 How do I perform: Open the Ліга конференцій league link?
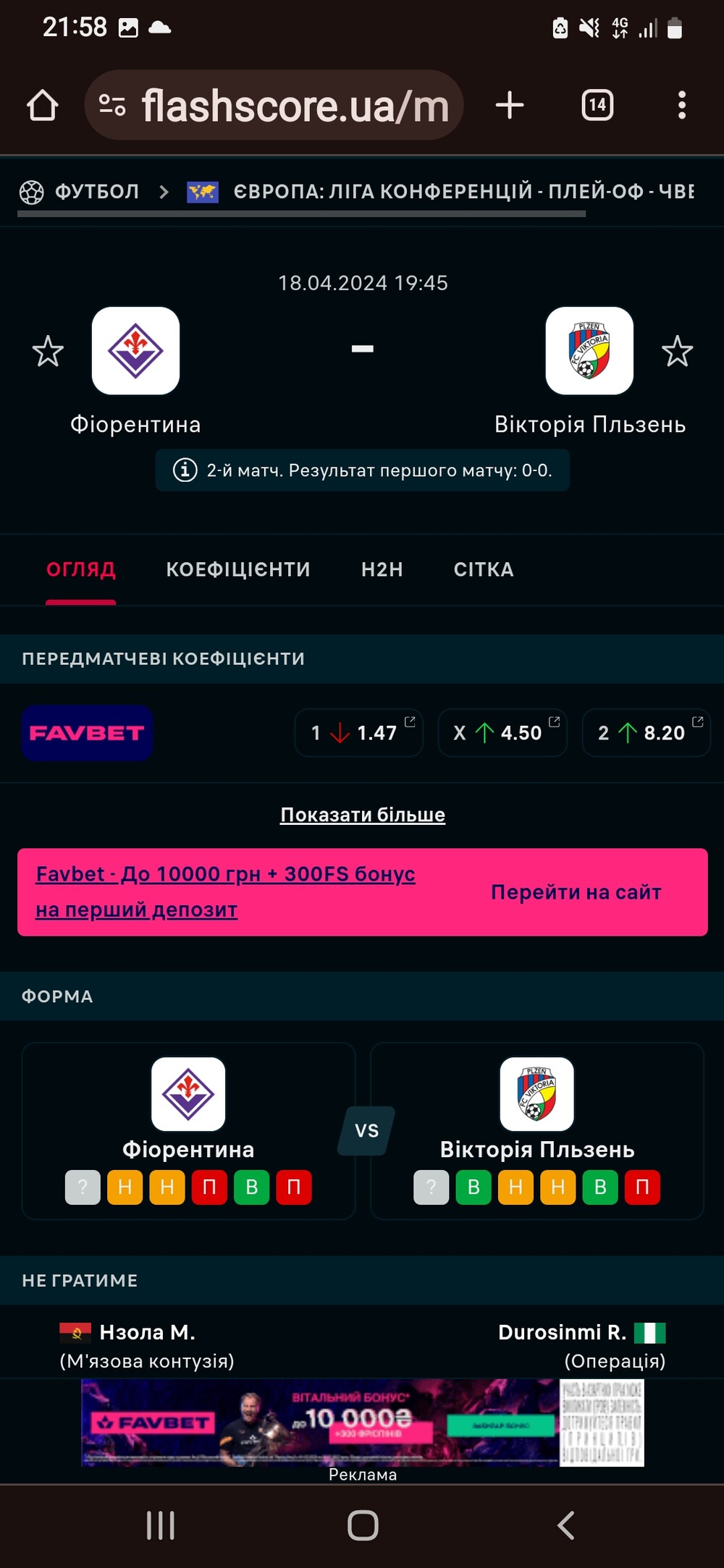463,192
